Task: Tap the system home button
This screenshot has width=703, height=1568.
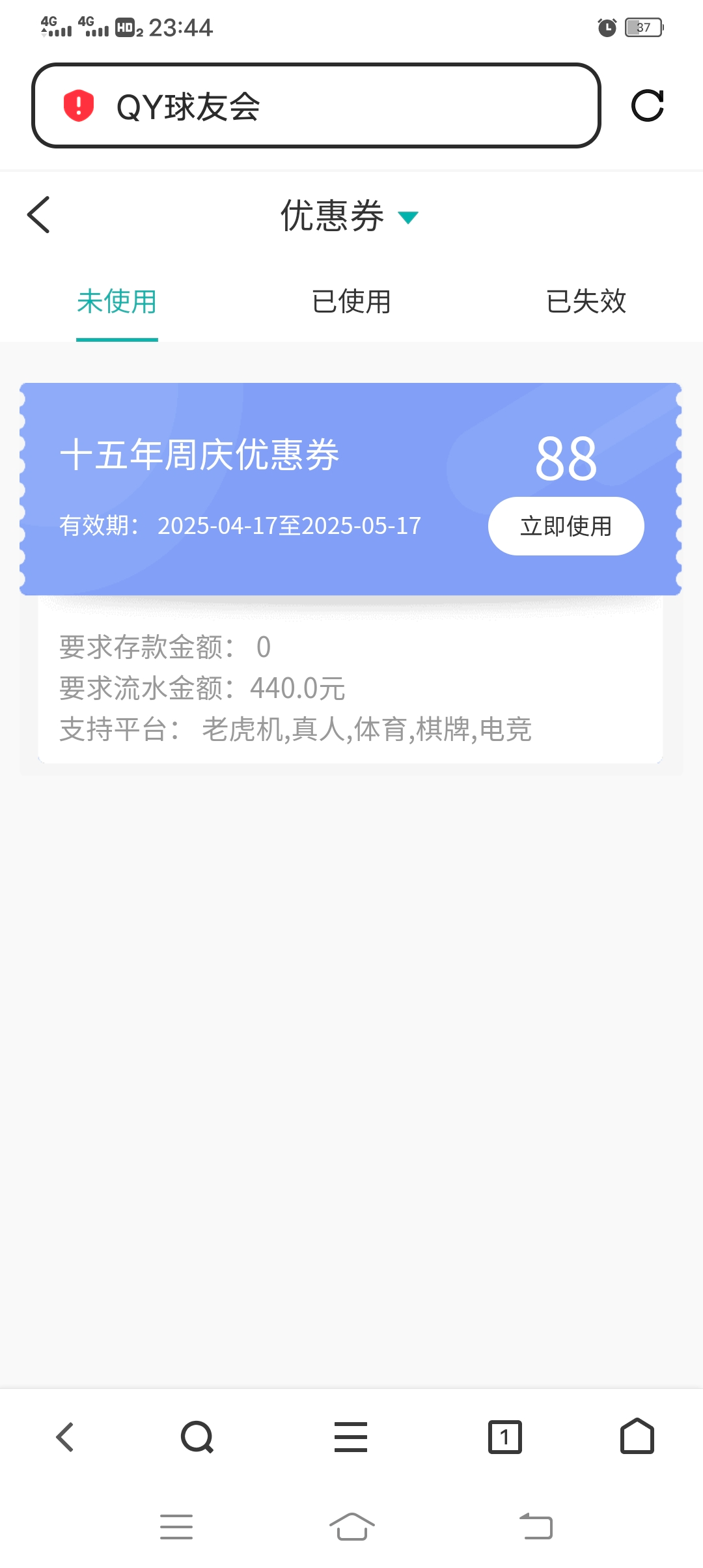Action: tap(351, 1526)
